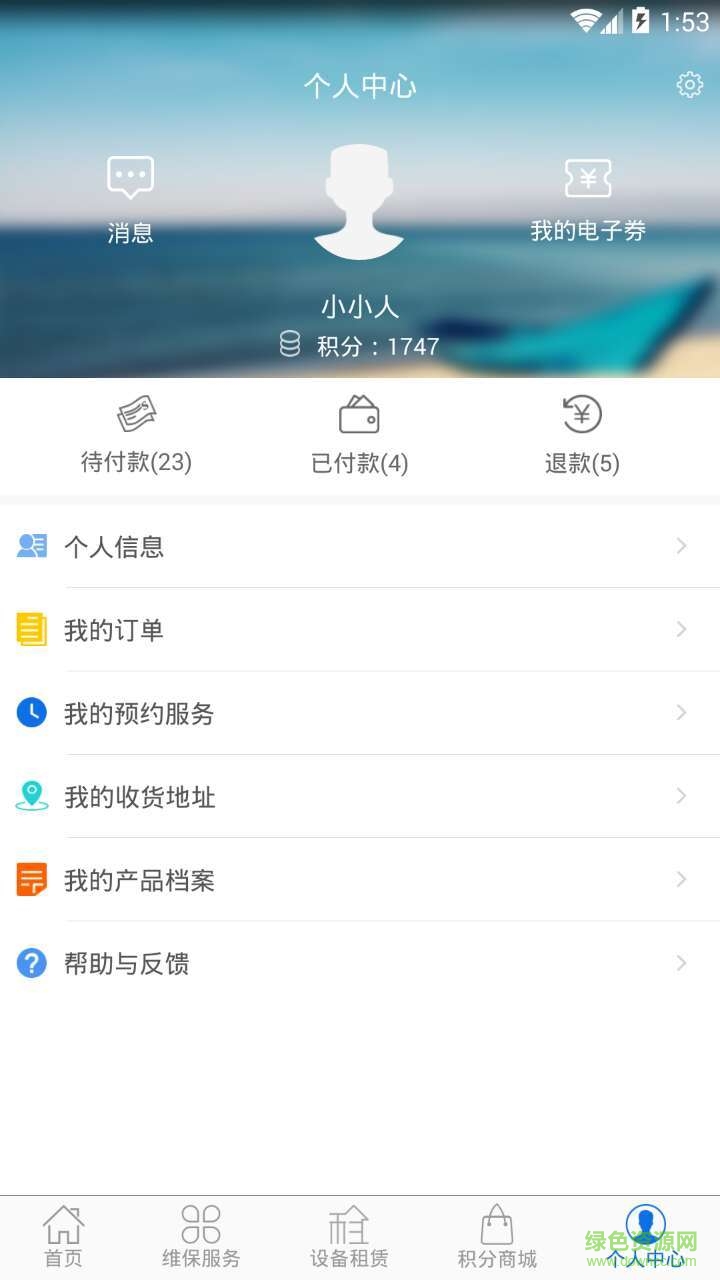
Task: Tap the profile avatar picture
Action: 359,201
